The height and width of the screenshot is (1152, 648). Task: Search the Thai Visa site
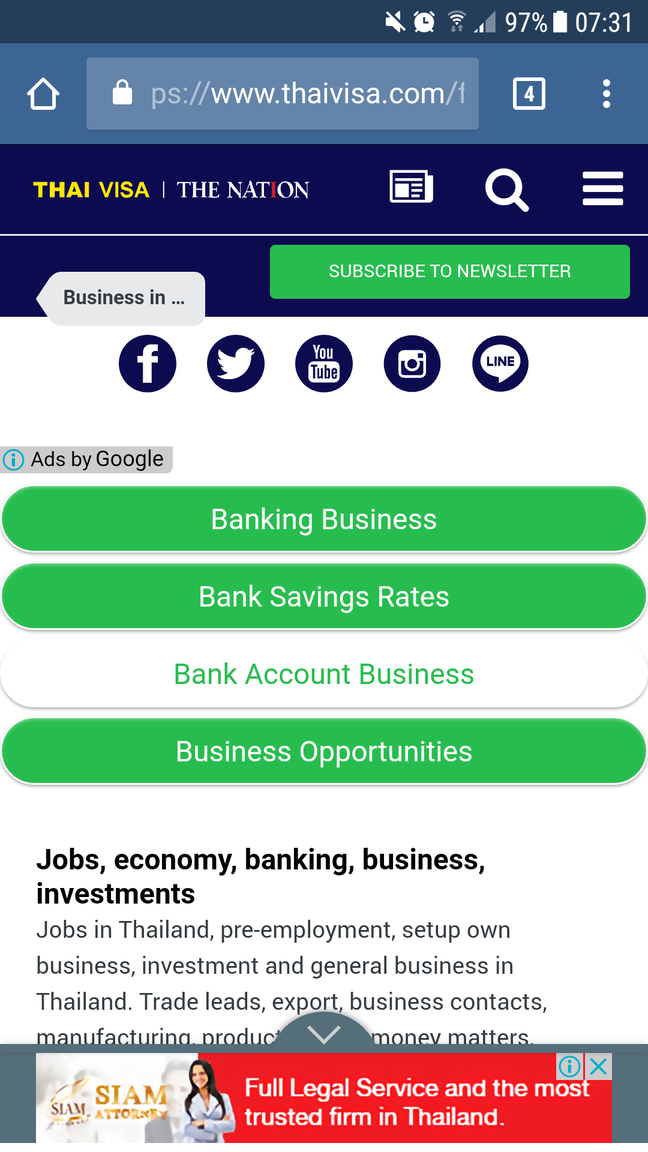point(506,189)
